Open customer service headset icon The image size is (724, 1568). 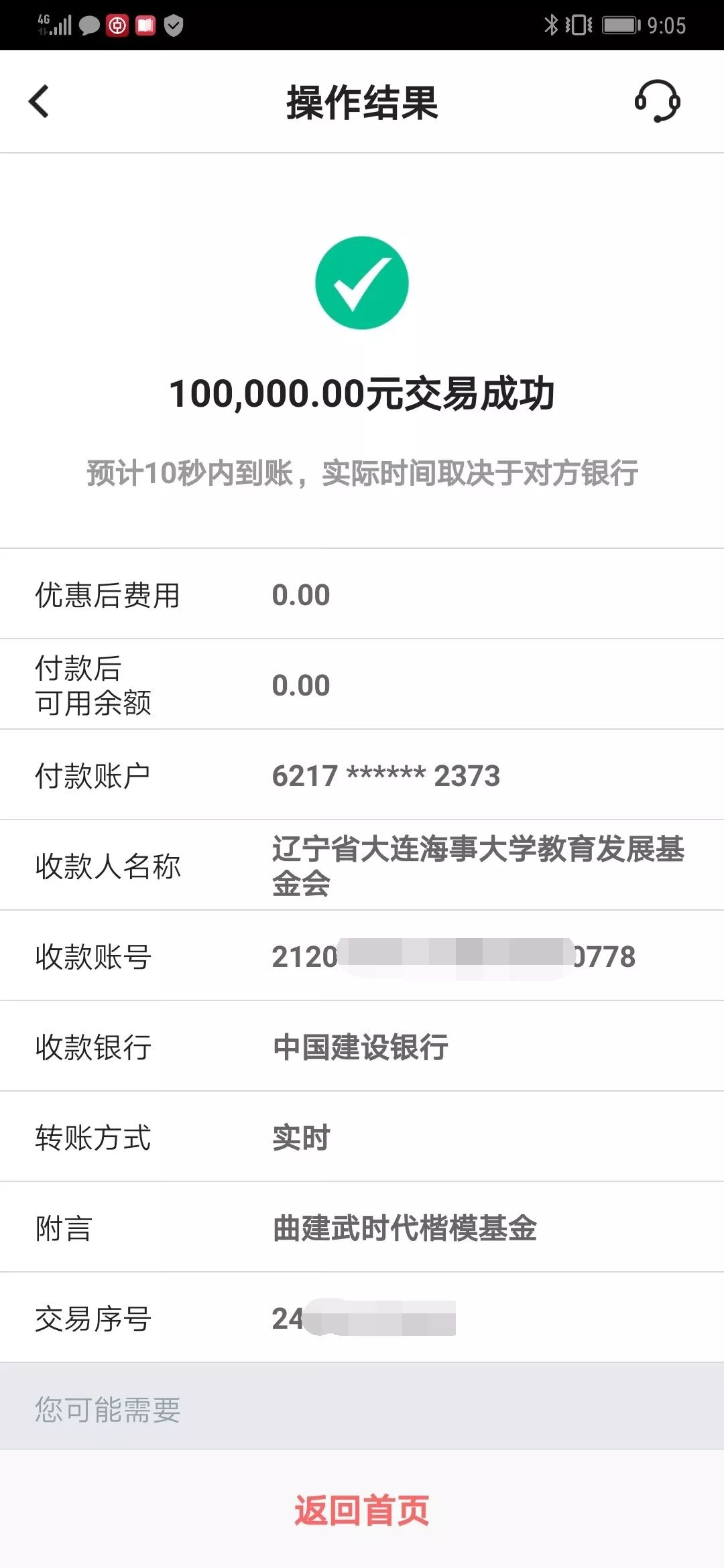pos(657,101)
